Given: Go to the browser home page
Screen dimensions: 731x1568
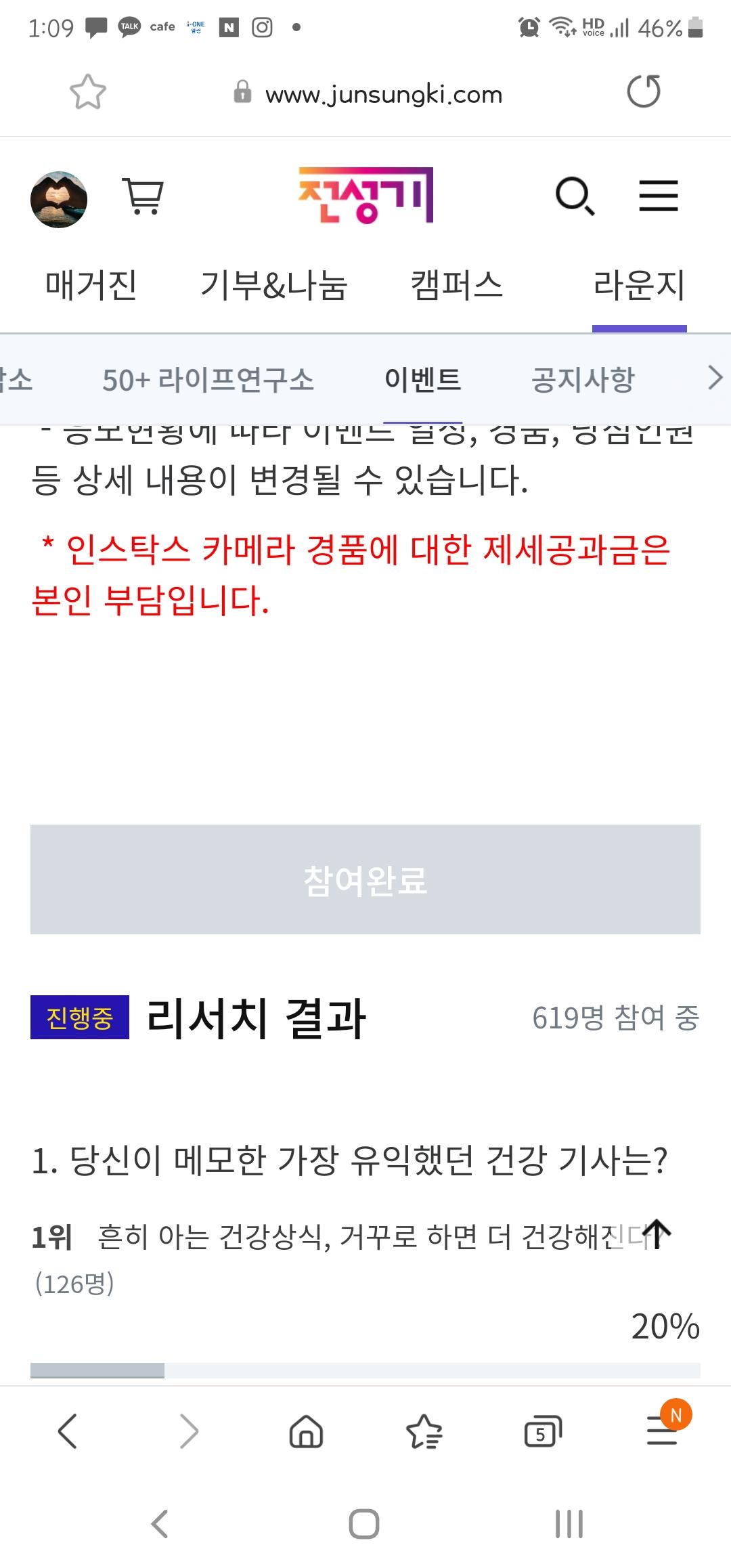Looking at the screenshot, I should 306,1431.
